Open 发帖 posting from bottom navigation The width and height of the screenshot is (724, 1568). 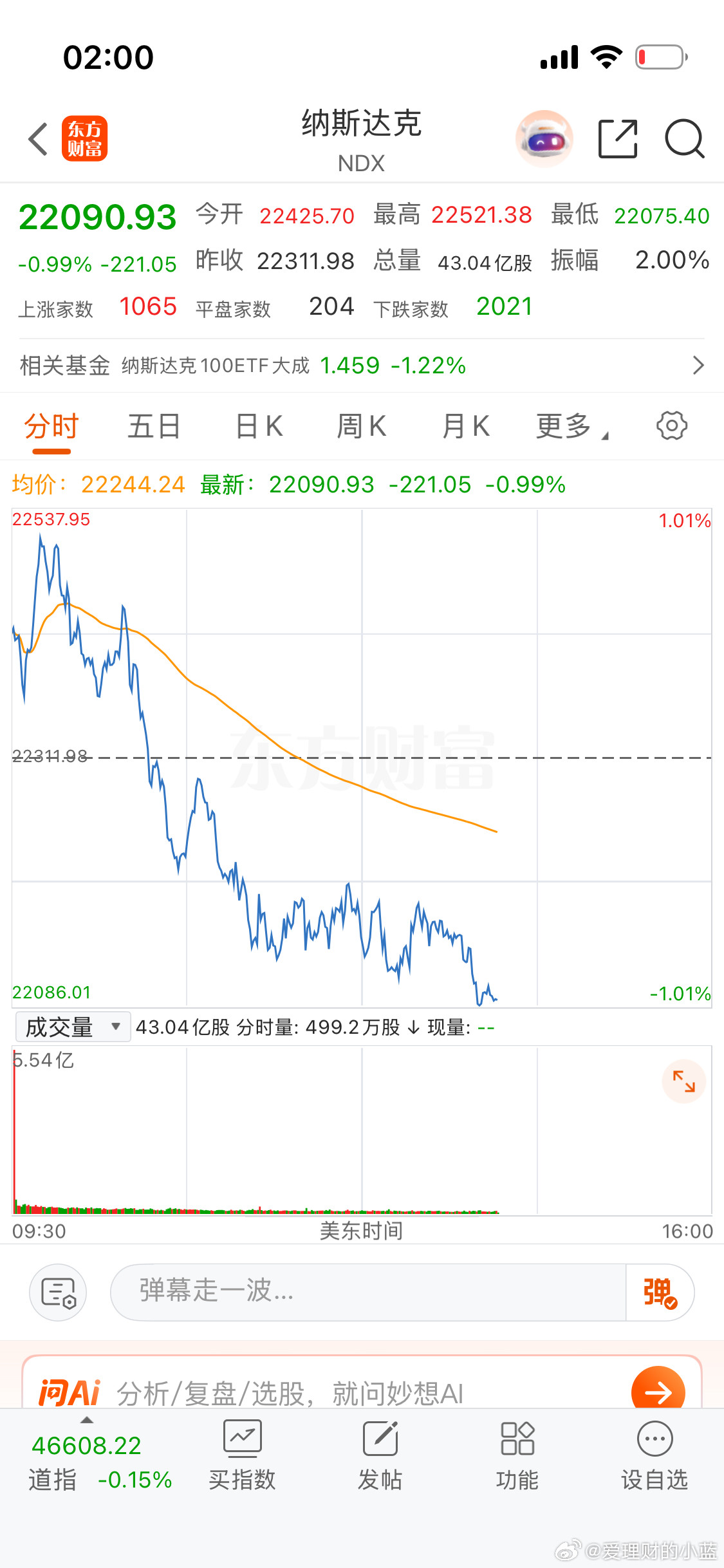pyautogui.click(x=380, y=1455)
